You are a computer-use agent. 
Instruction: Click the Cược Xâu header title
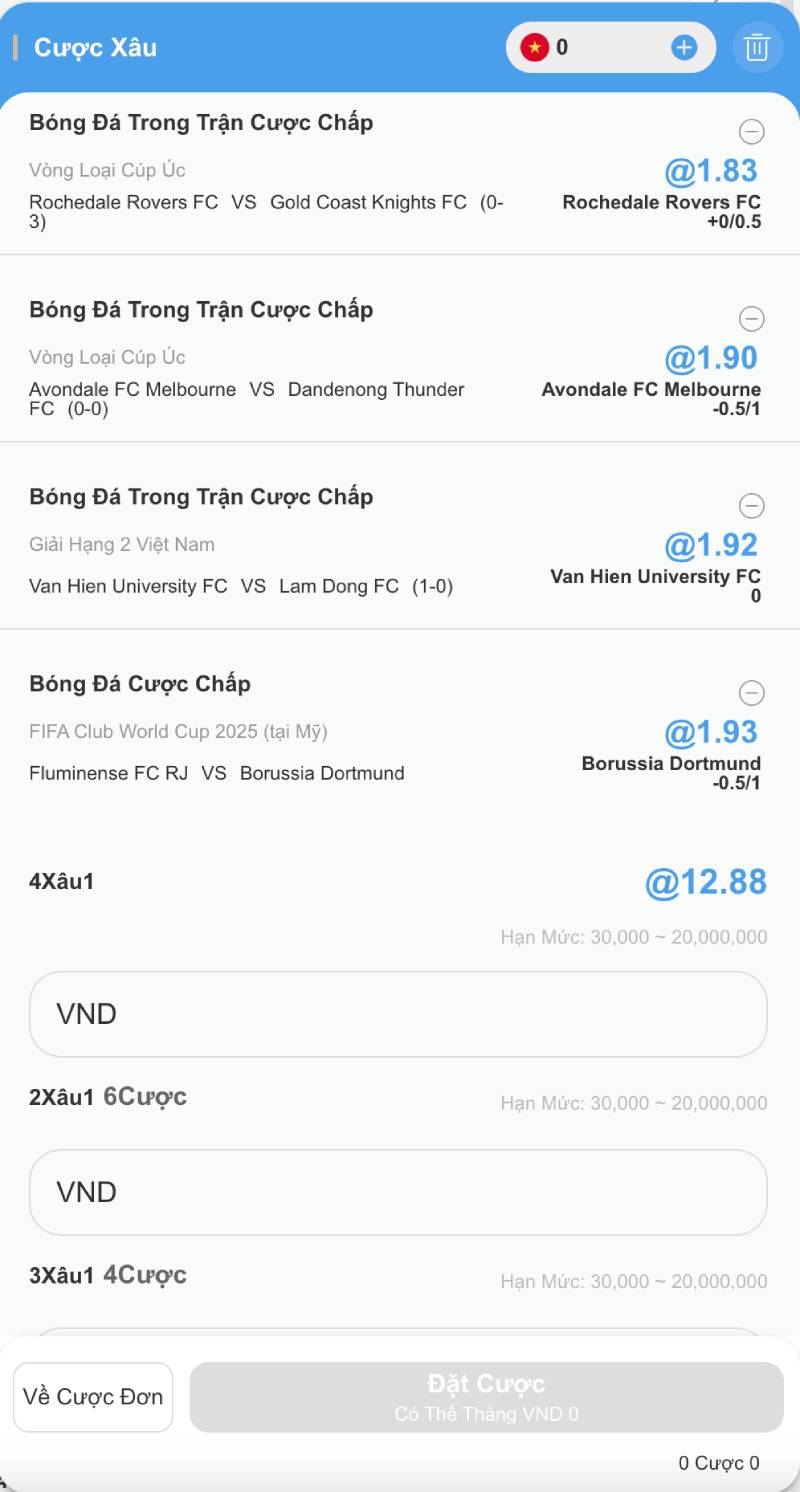coord(95,46)
